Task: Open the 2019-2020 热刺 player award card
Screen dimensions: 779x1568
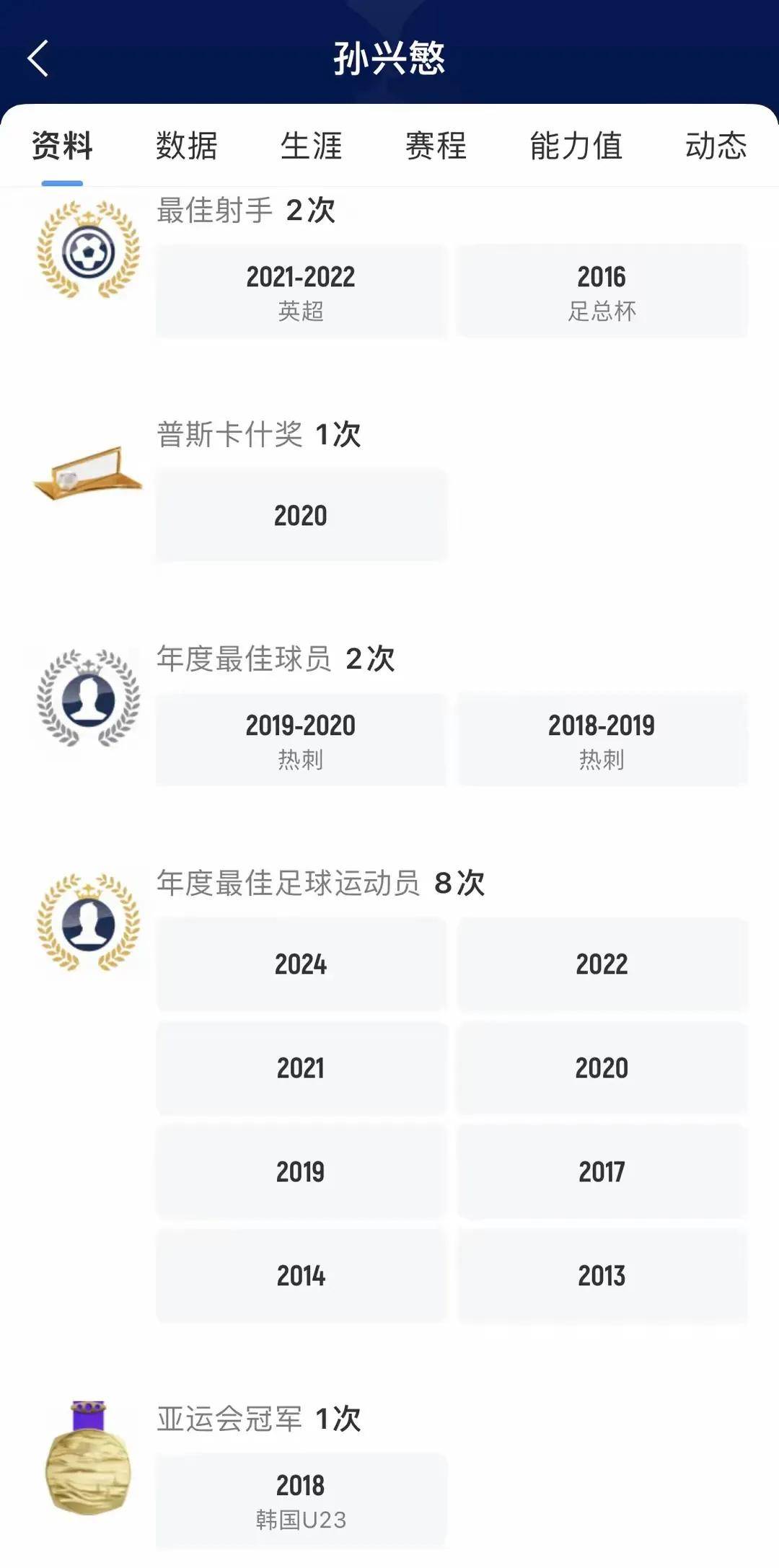Action: (301, 739)
